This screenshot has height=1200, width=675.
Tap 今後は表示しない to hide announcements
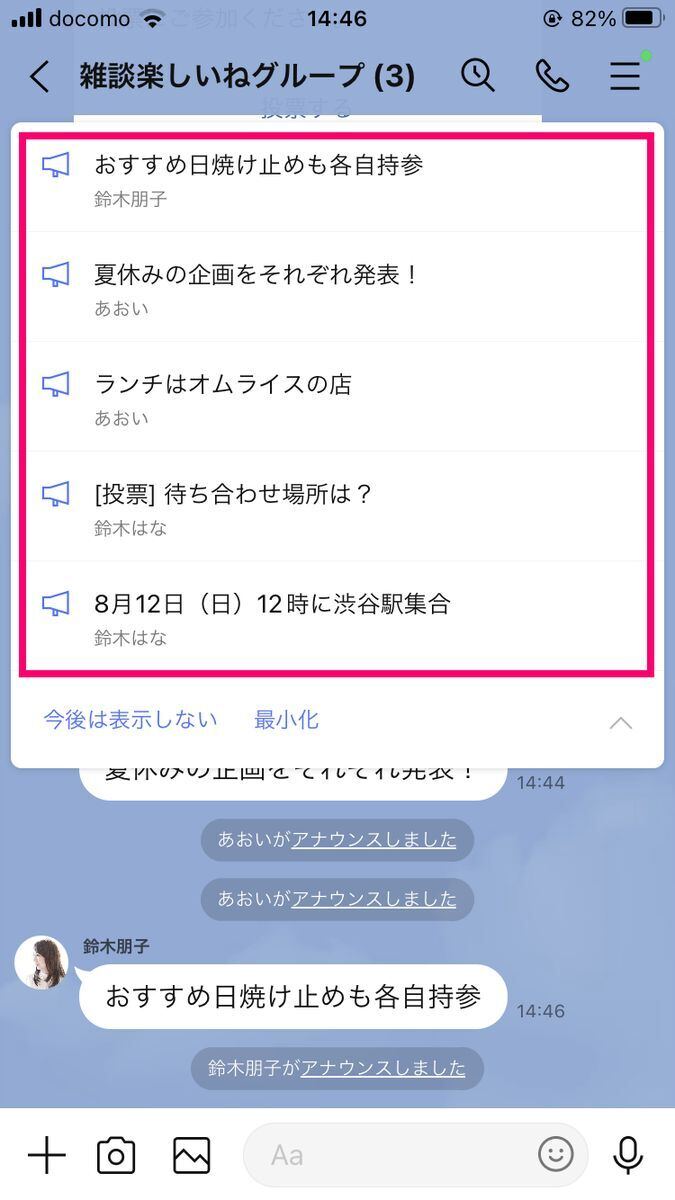tap(130, 720)
